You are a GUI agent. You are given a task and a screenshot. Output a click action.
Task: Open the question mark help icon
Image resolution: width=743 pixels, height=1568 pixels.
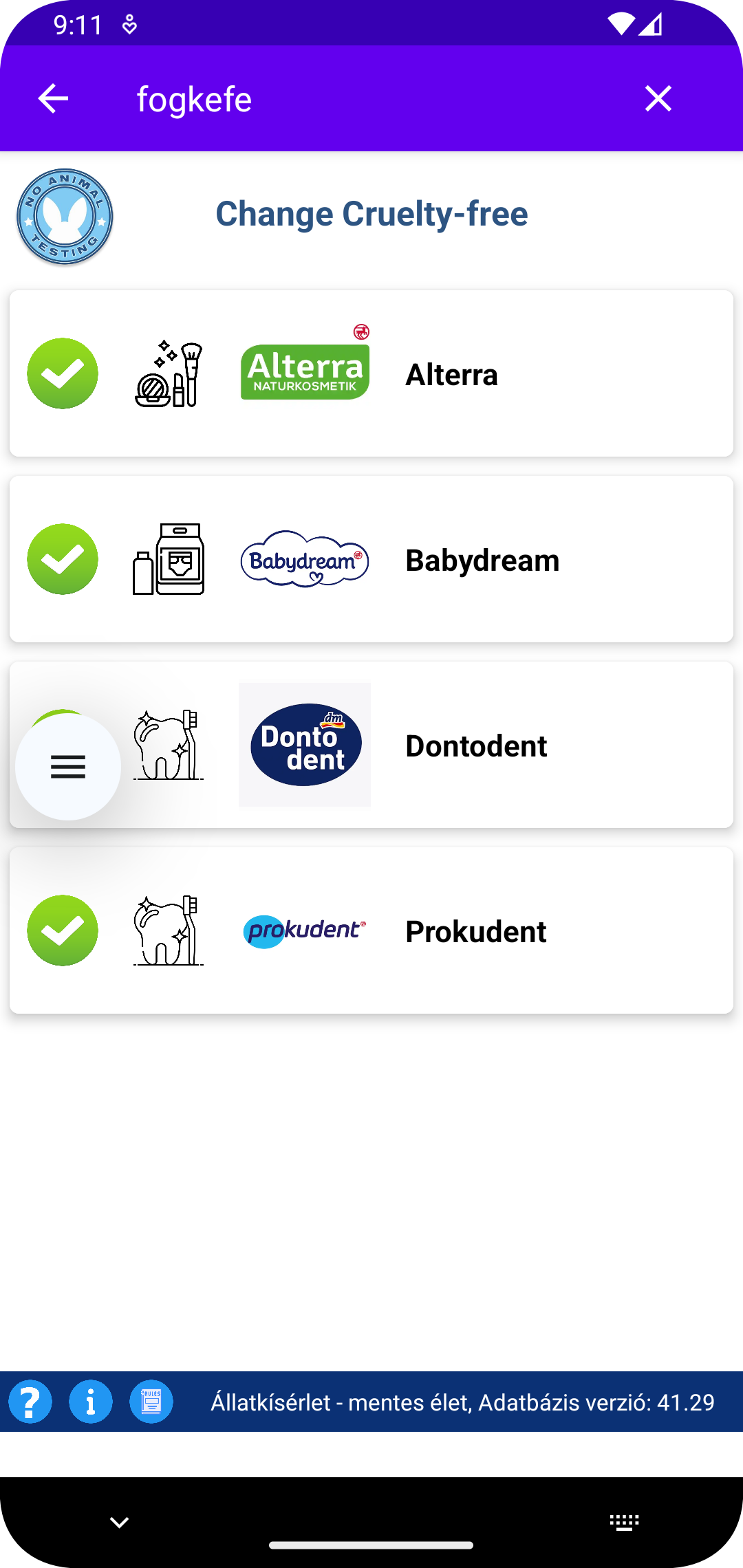pos(30,1402)
